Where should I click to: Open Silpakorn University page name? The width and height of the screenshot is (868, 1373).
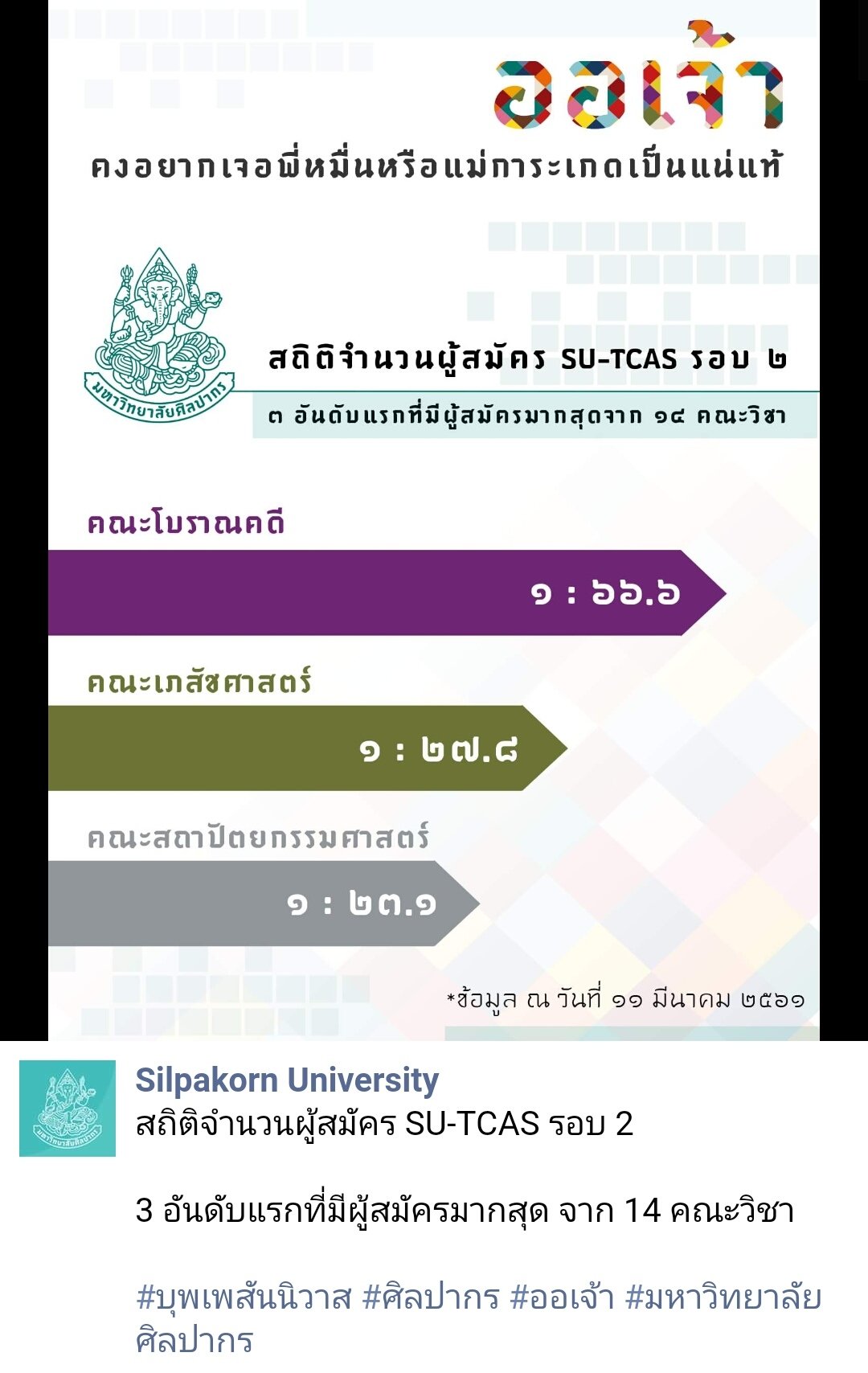(x=287, y=1080)
